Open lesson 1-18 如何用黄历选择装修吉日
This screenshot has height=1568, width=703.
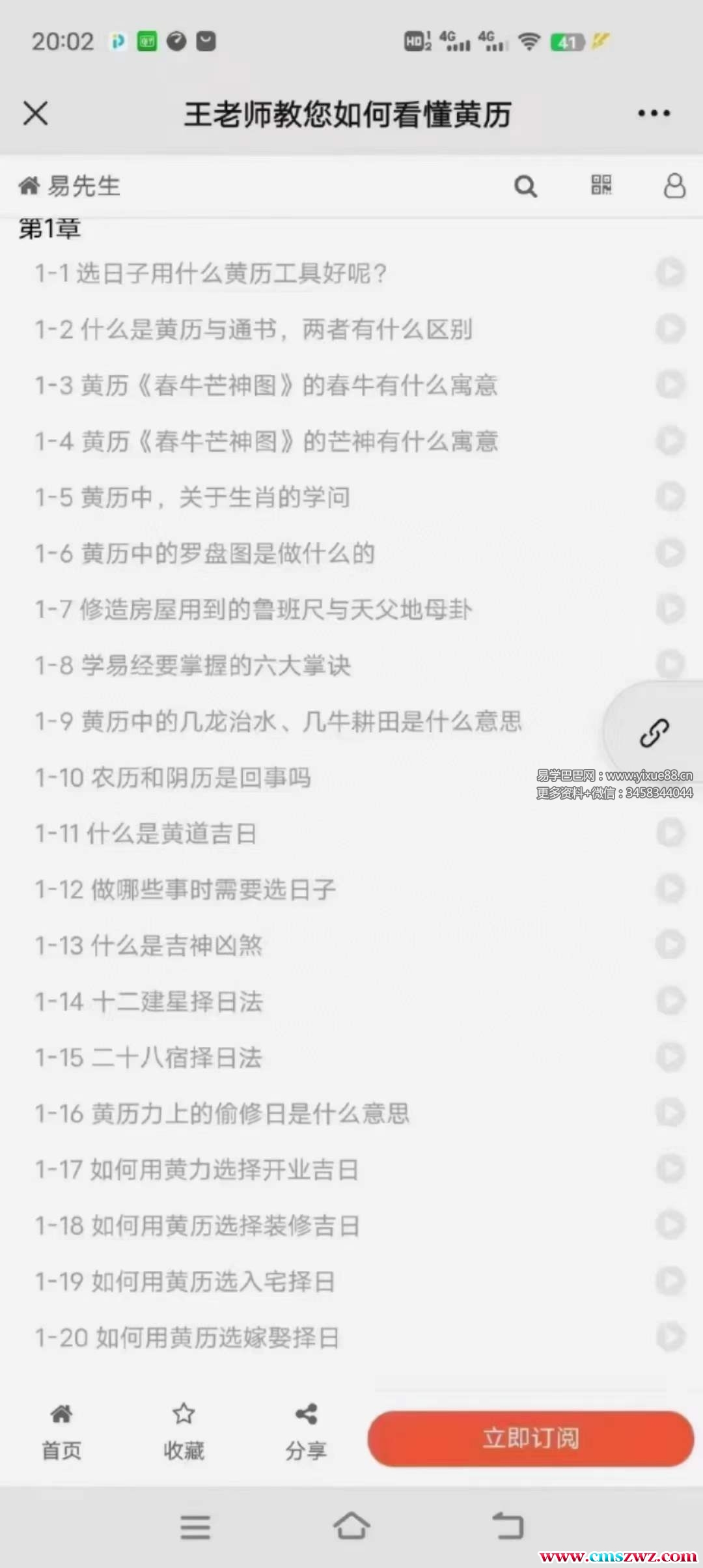click(x=198, y=1225)
